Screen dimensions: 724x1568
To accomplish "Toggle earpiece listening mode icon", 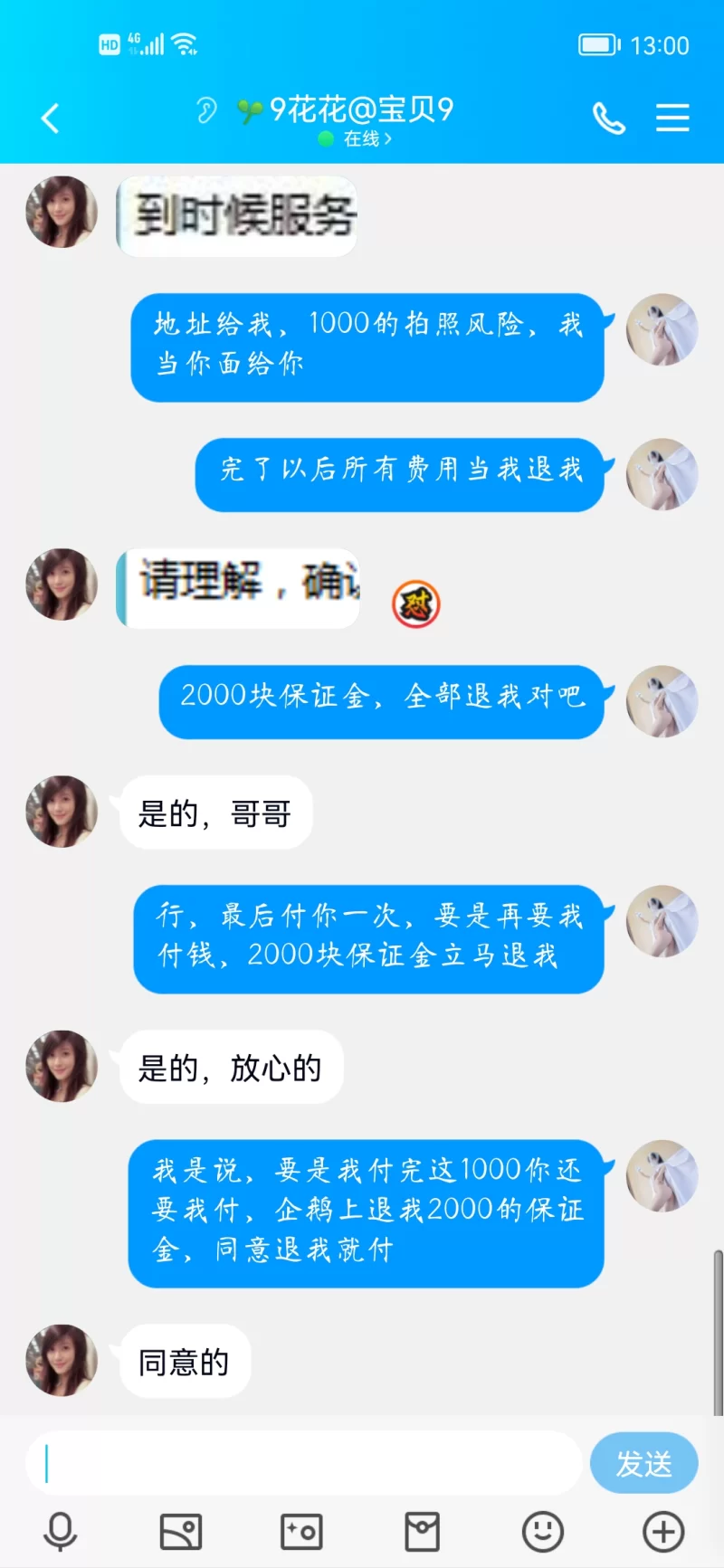I will [x=206, y=110].
